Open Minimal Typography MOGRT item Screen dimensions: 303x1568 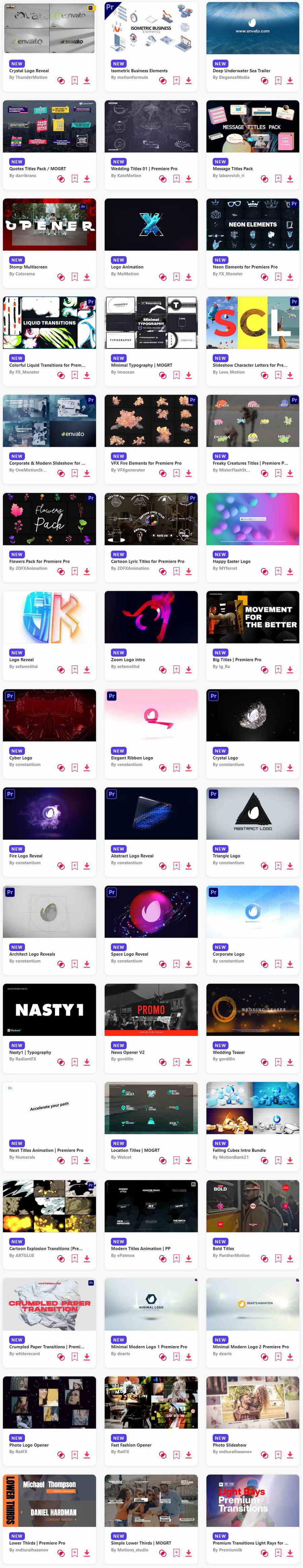pos(150,323)
